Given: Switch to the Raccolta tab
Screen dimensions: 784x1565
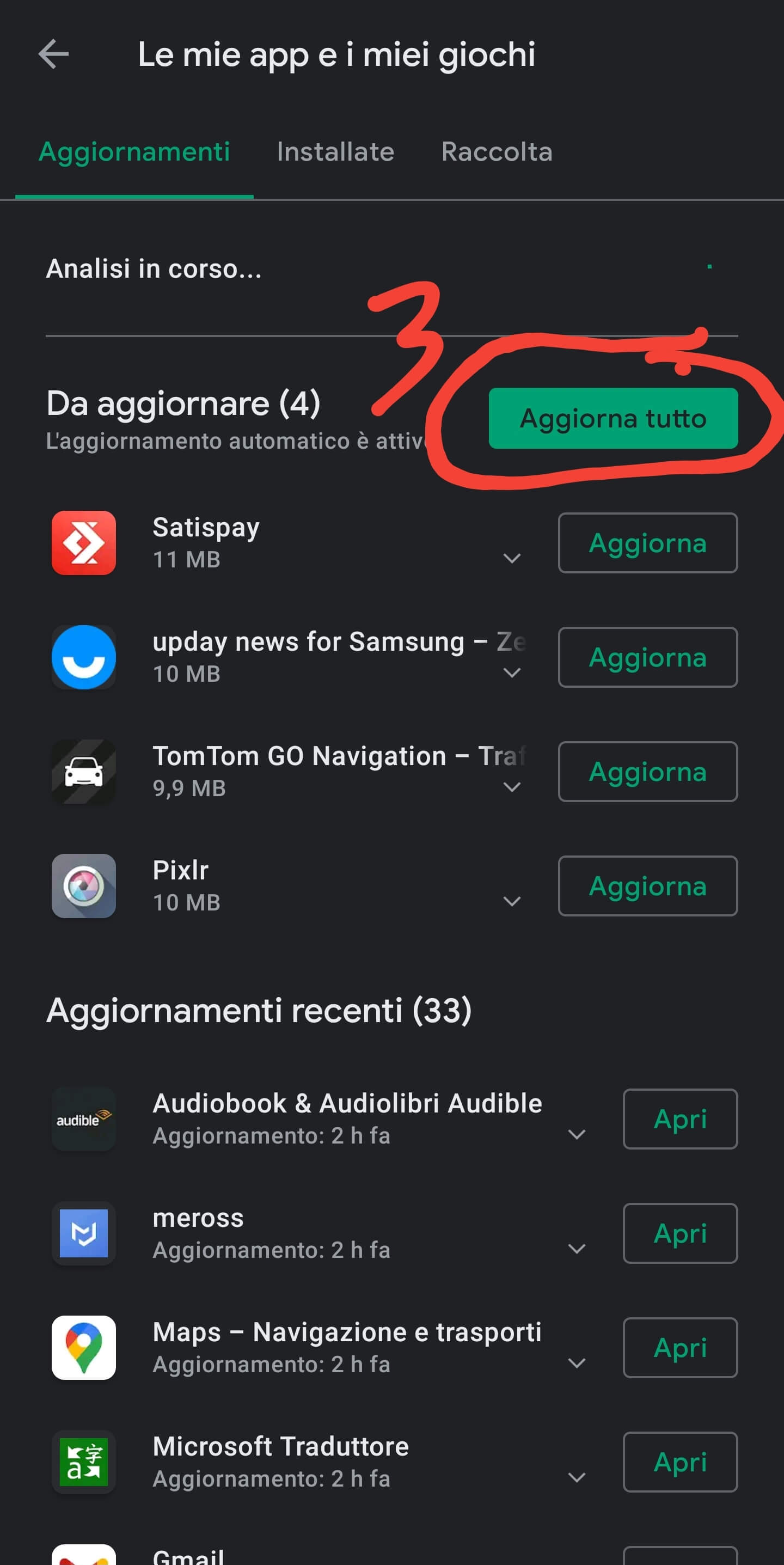Looking at the screenshot, I should (x=496, y=152).
